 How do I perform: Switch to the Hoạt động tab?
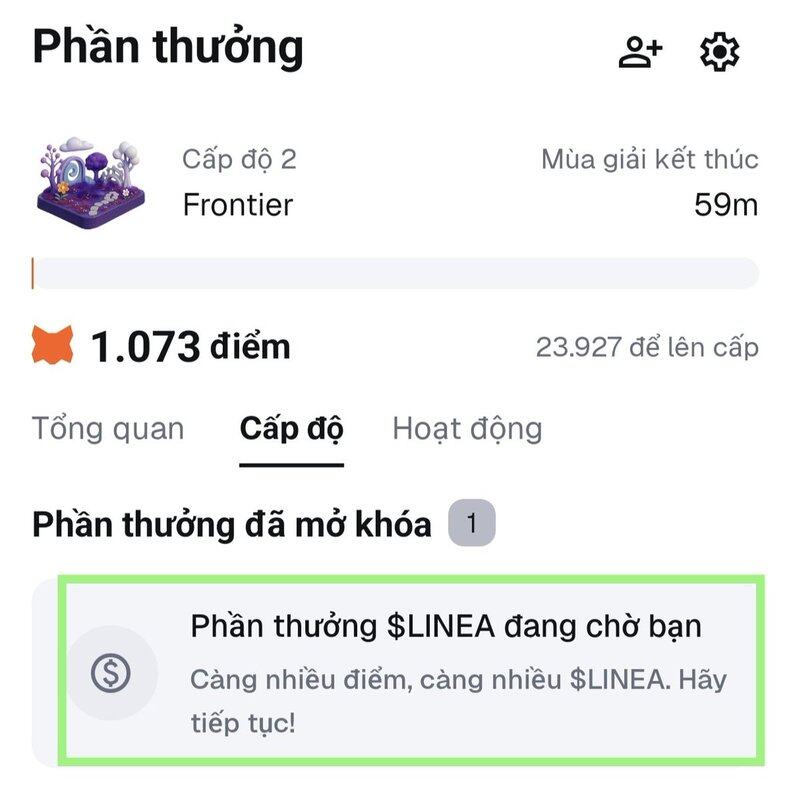[x=467, y=429]
